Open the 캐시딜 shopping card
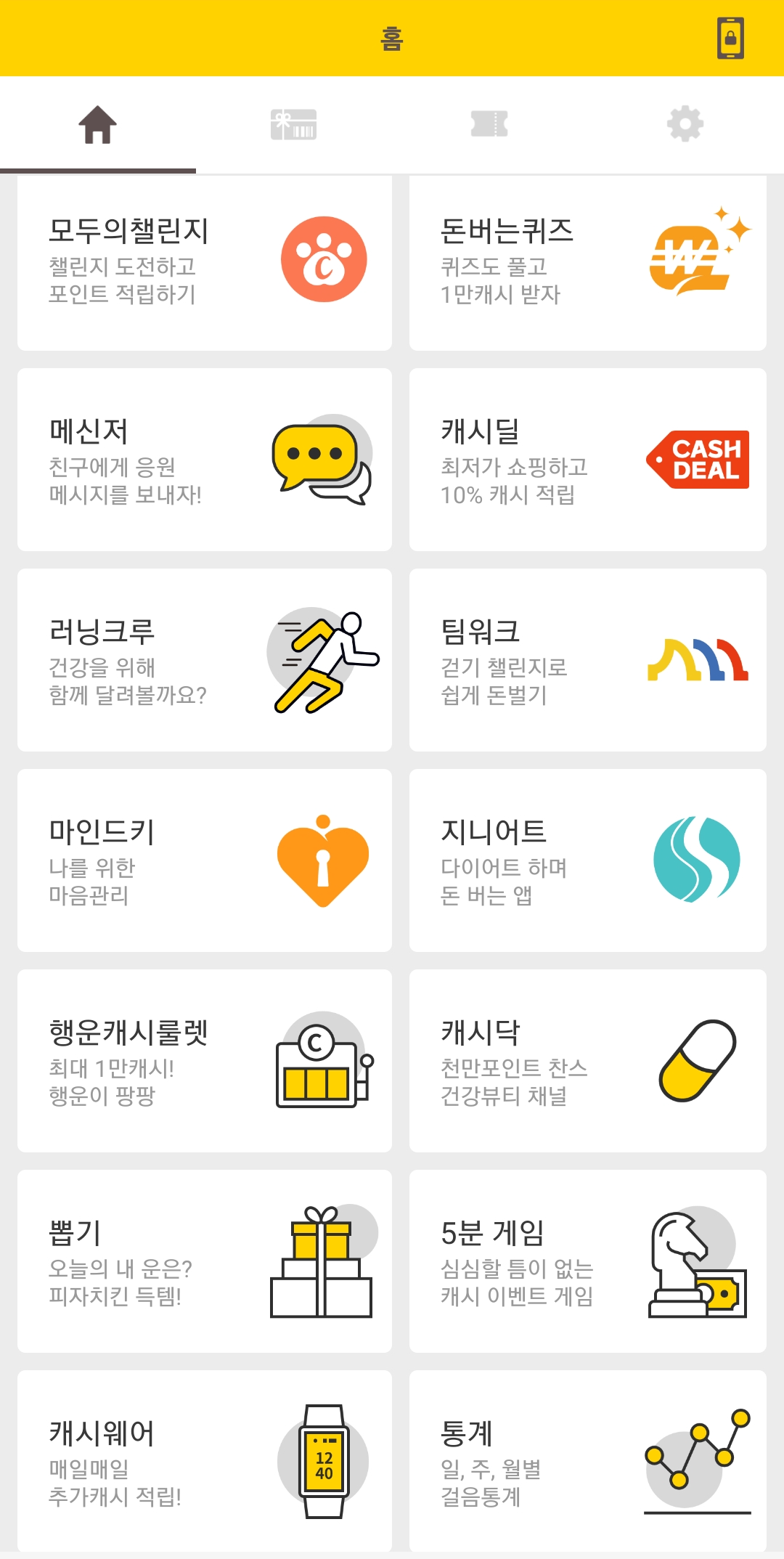This screenshot has width=784, height=1559. tap(588, 461)
